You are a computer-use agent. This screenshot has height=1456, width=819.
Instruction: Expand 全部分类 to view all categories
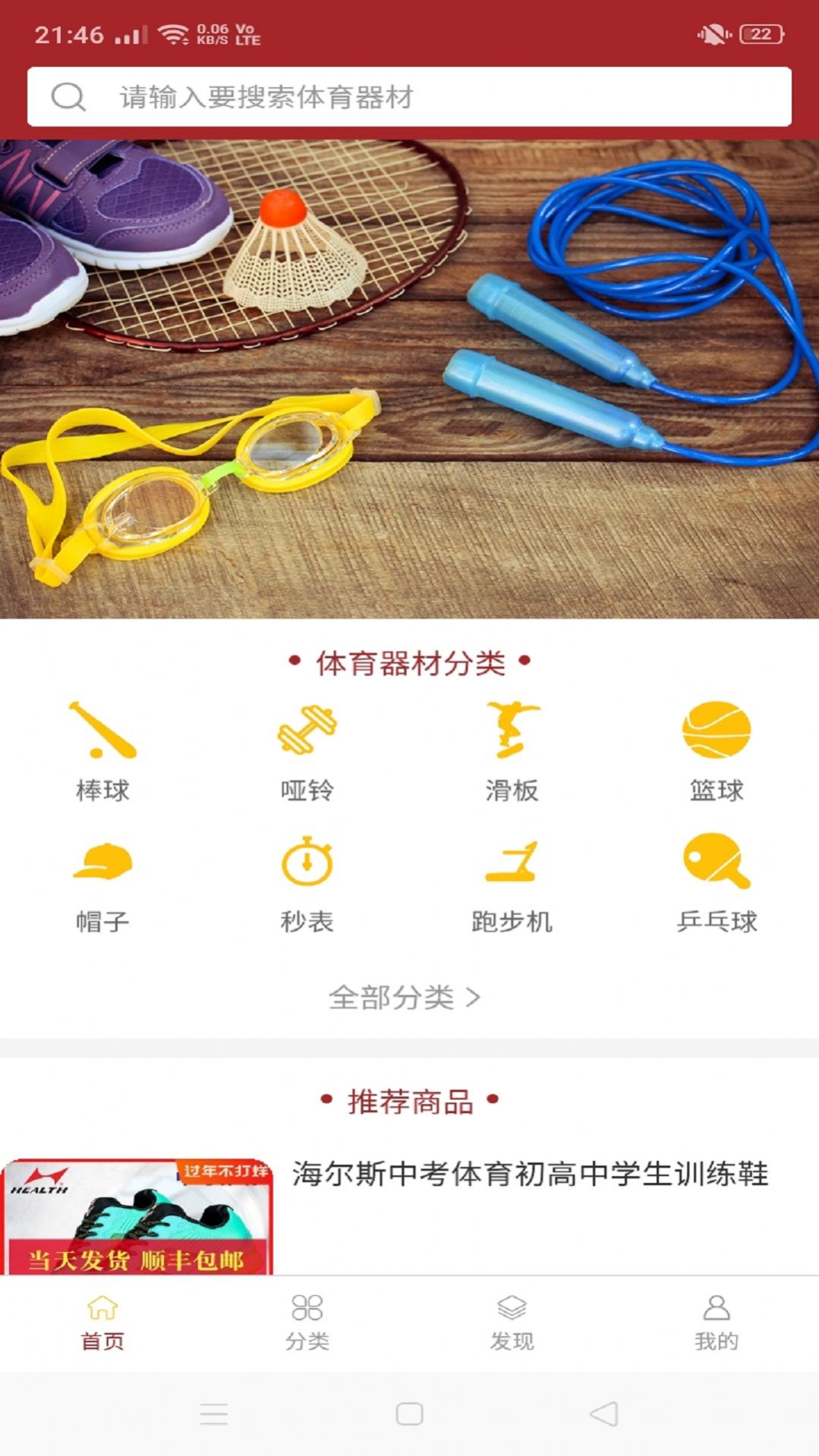[409, 999]
